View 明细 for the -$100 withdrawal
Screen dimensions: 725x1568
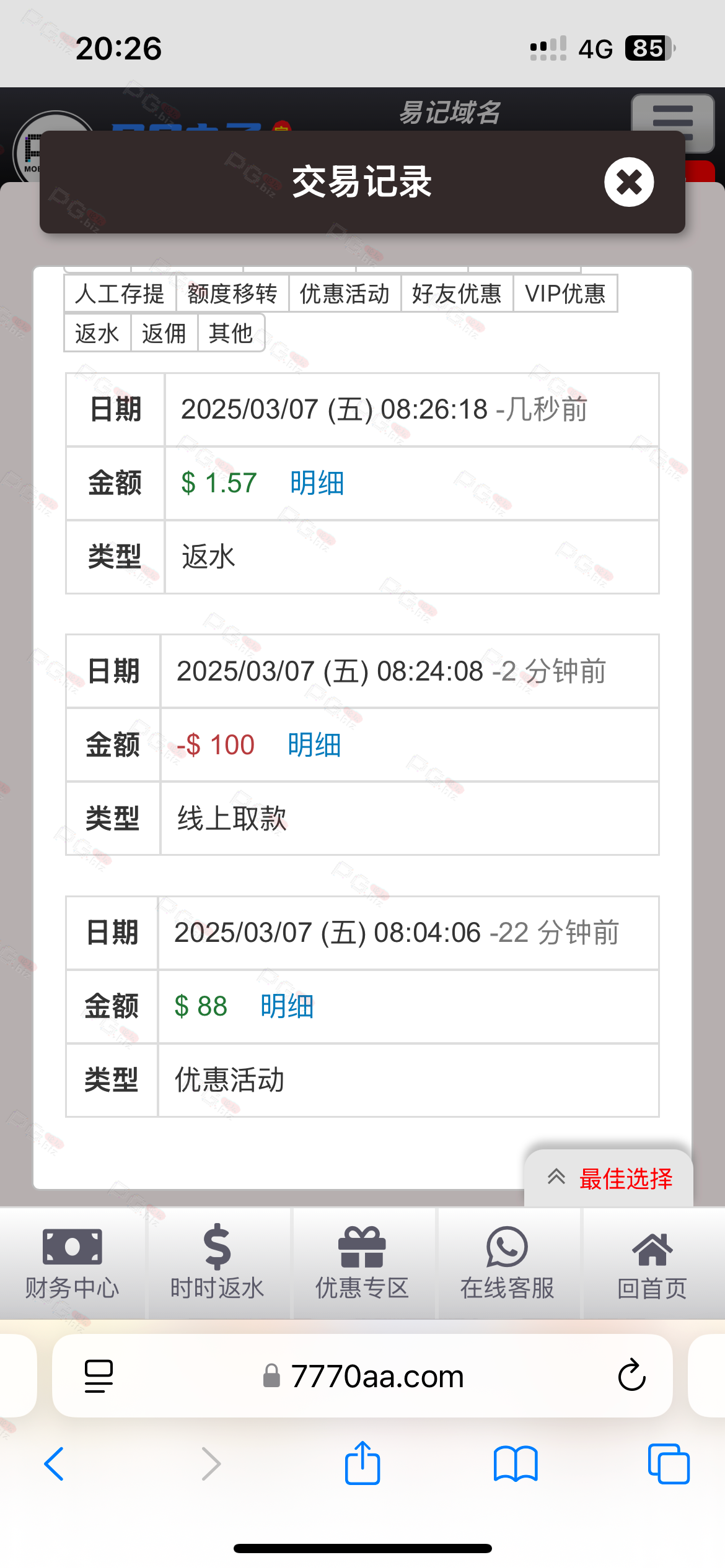314,745
